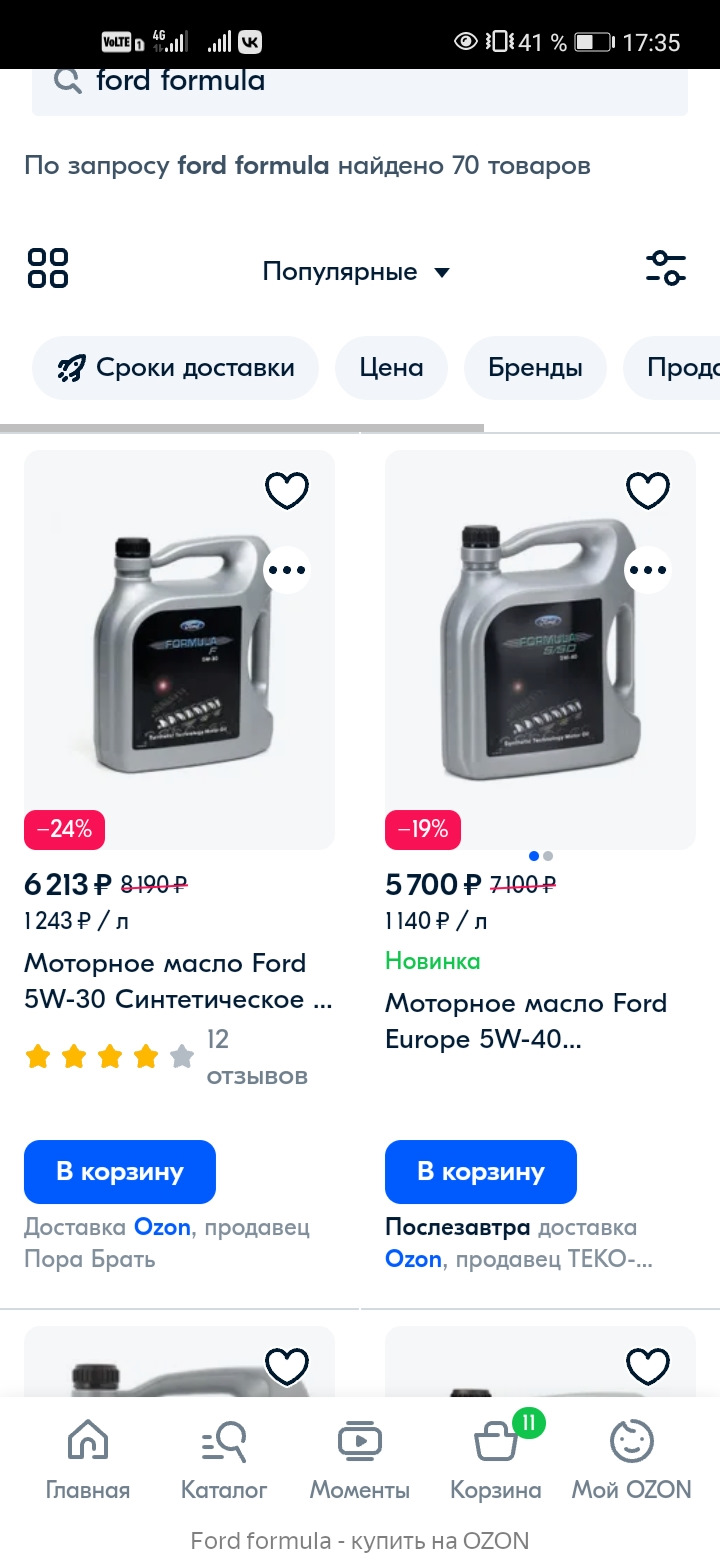This screenshot has width=720, height=1560.
Task: Tap the Главная home icon
Action: [x=88, y=1438]
